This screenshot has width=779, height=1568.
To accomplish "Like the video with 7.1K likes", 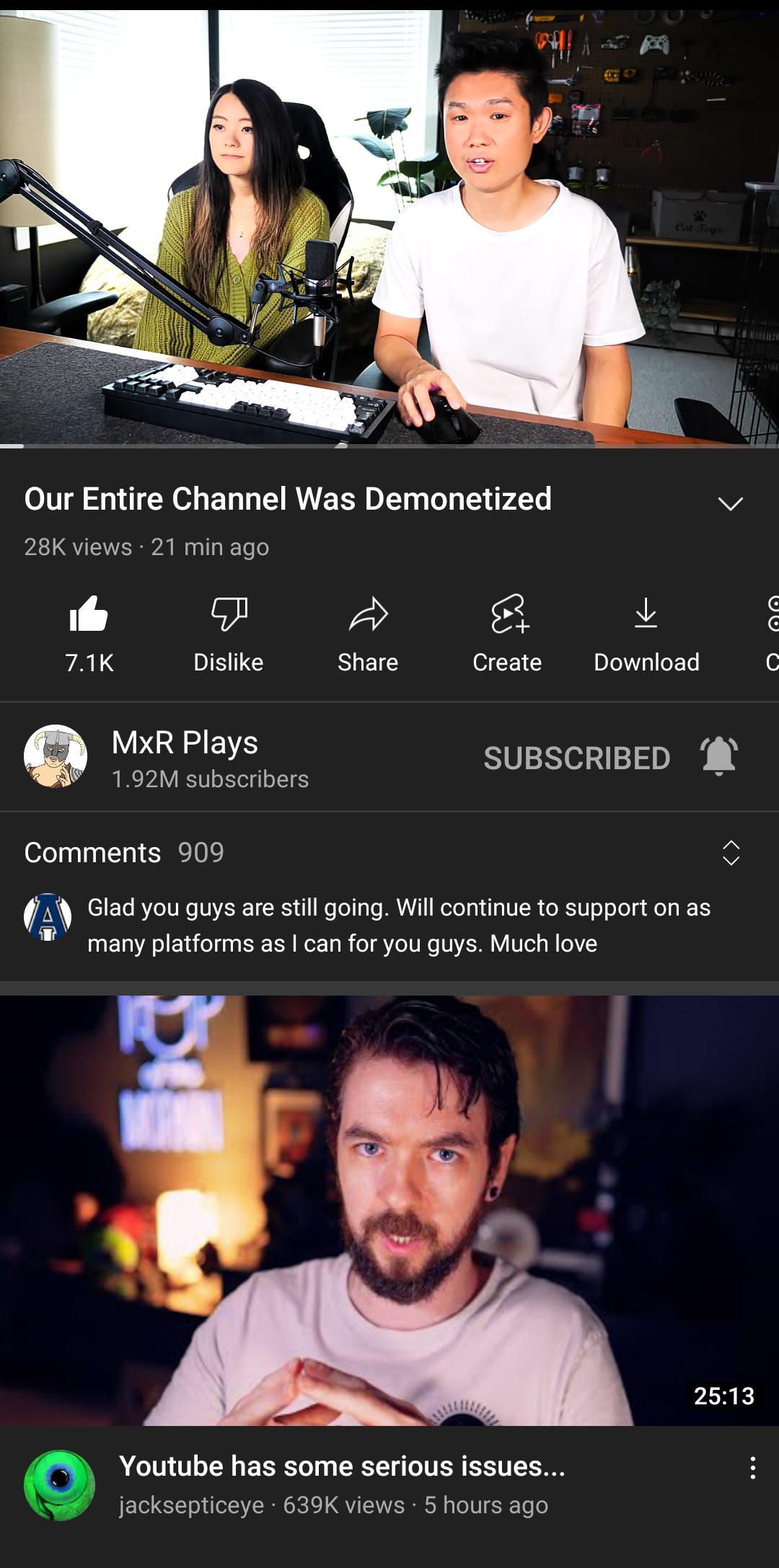I will click(89, 633).
